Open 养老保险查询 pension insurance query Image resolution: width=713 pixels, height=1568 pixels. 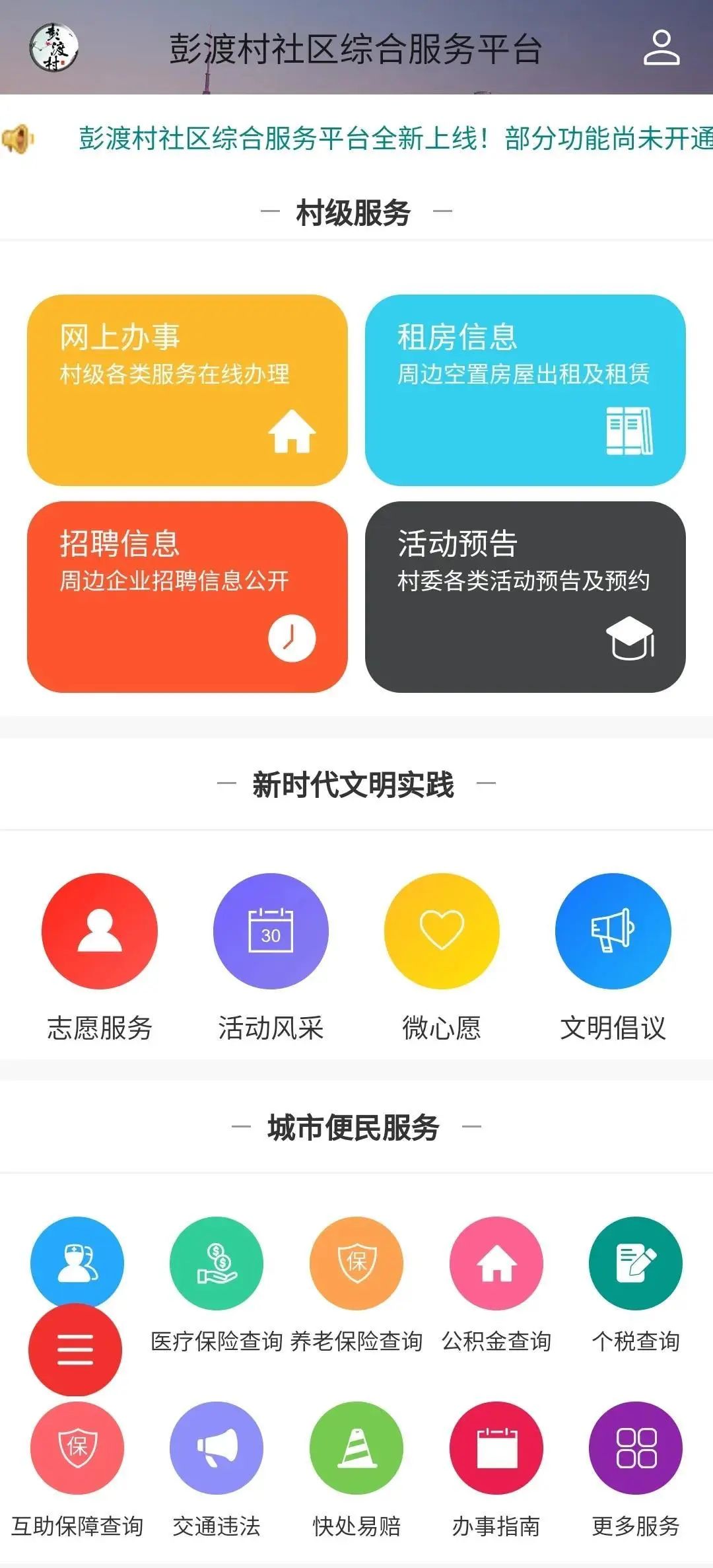tap(356, 1264)
